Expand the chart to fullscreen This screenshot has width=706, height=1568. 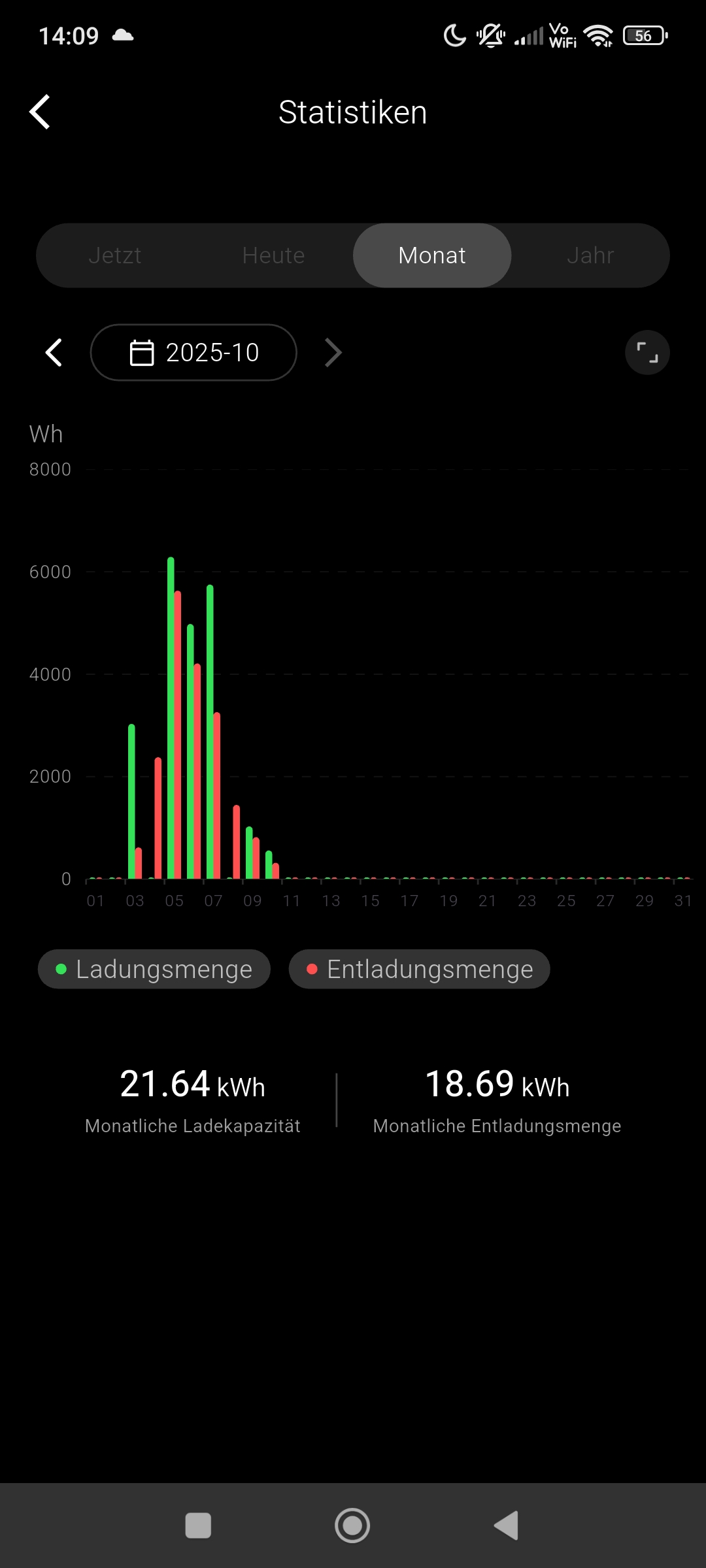(647, 353)
